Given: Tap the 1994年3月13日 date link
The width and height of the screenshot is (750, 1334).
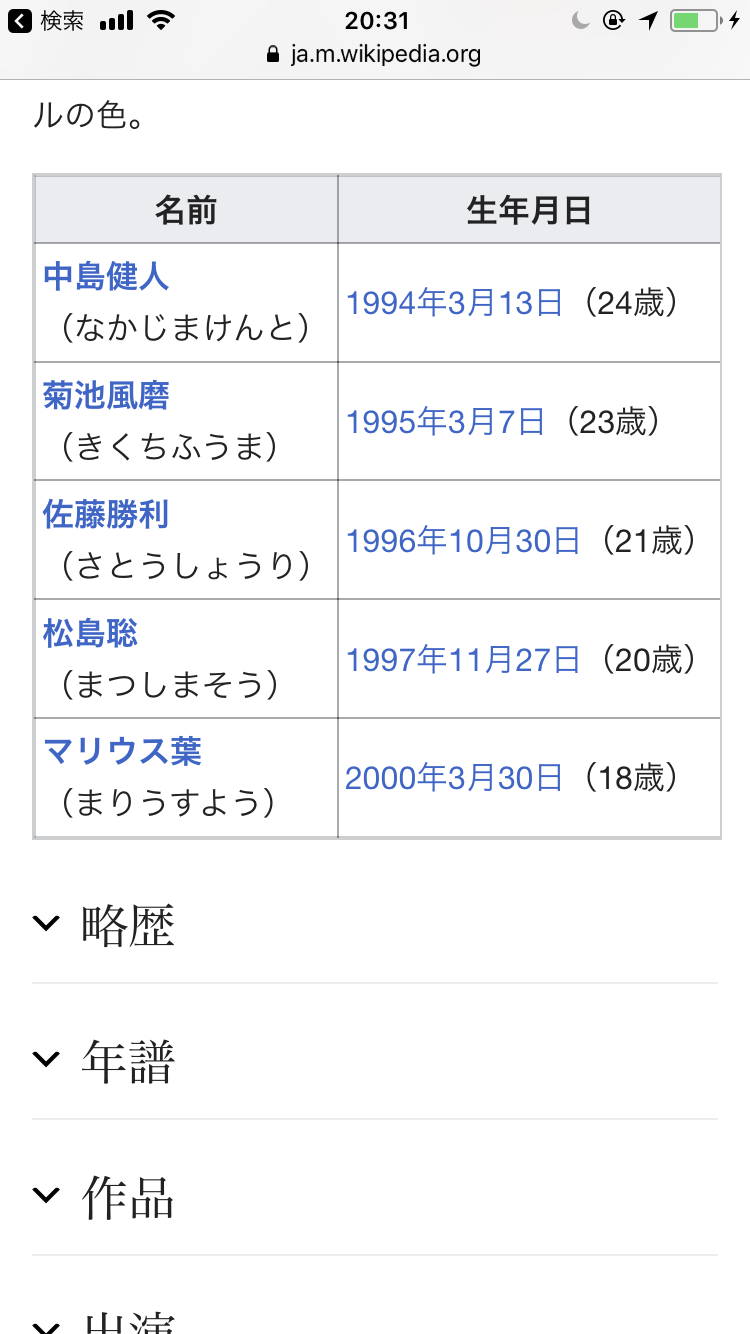Looking at the screenshot, I should tap(455, 303).
